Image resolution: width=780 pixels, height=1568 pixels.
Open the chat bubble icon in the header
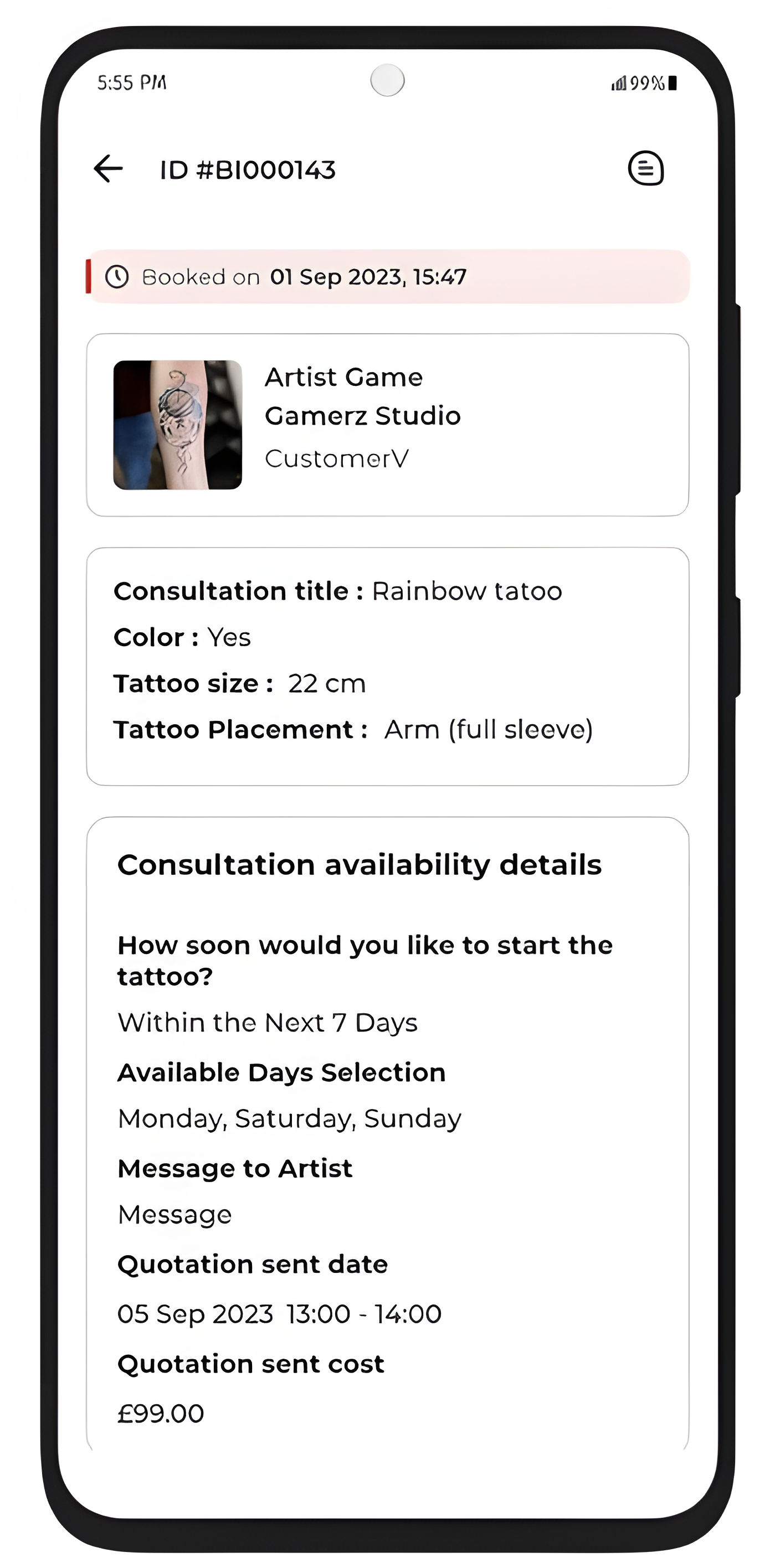tap(645, 168)
